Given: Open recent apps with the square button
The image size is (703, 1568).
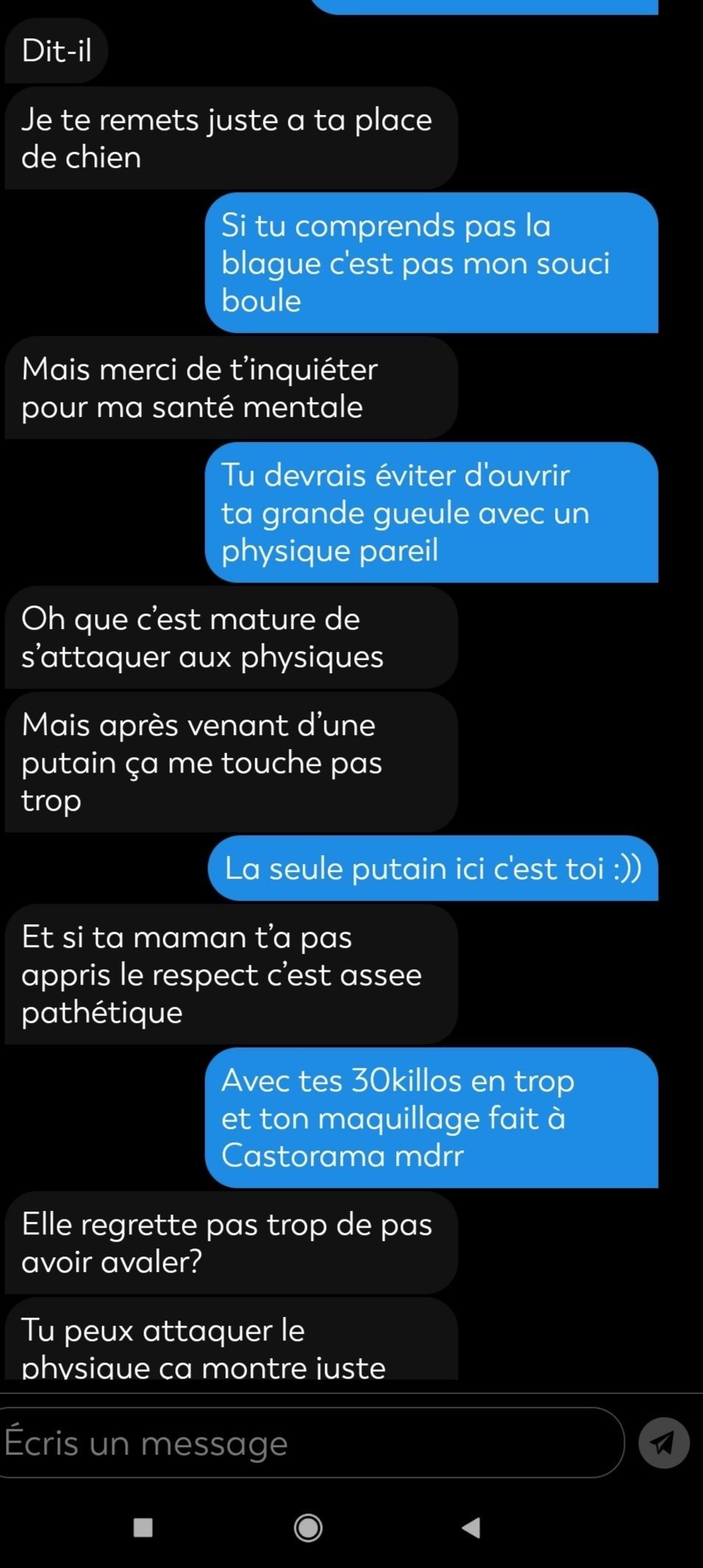Looking at the screenshot, I should [x=143, y=1527].
